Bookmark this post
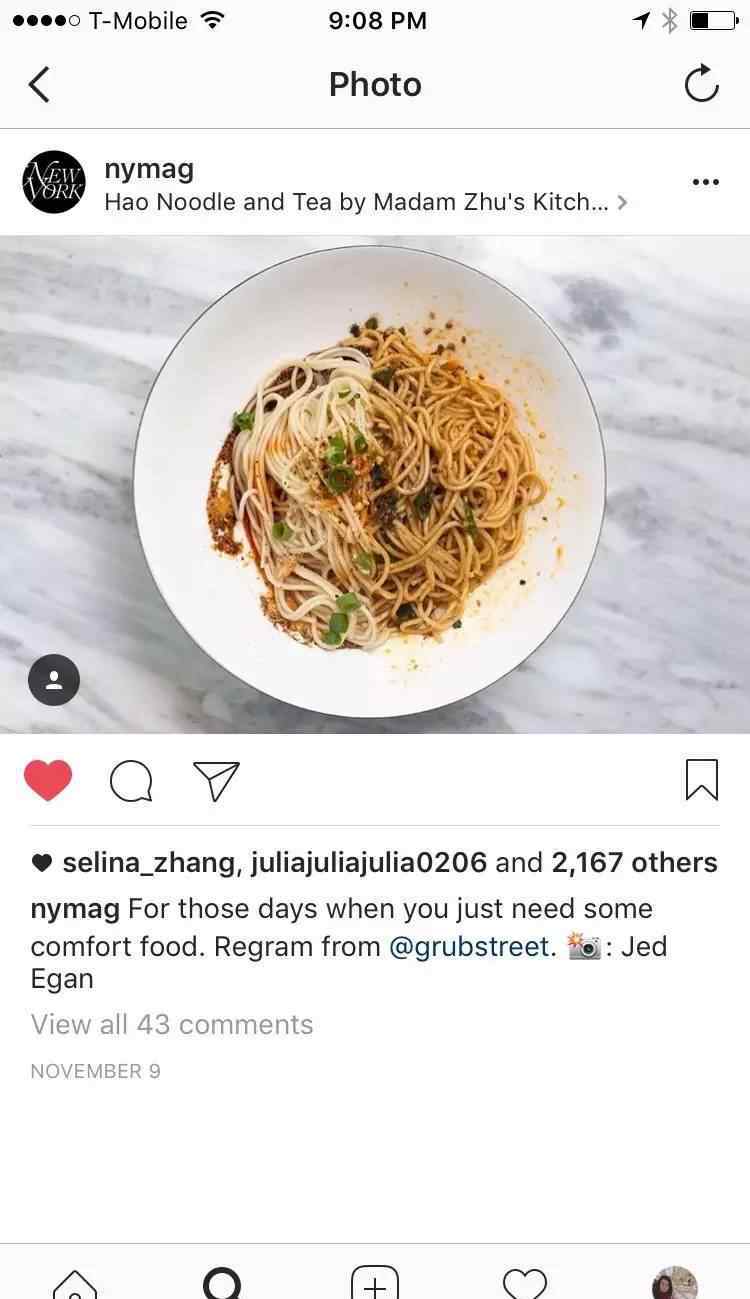The height and width of the screenshot is (1299, 750). 702,780
